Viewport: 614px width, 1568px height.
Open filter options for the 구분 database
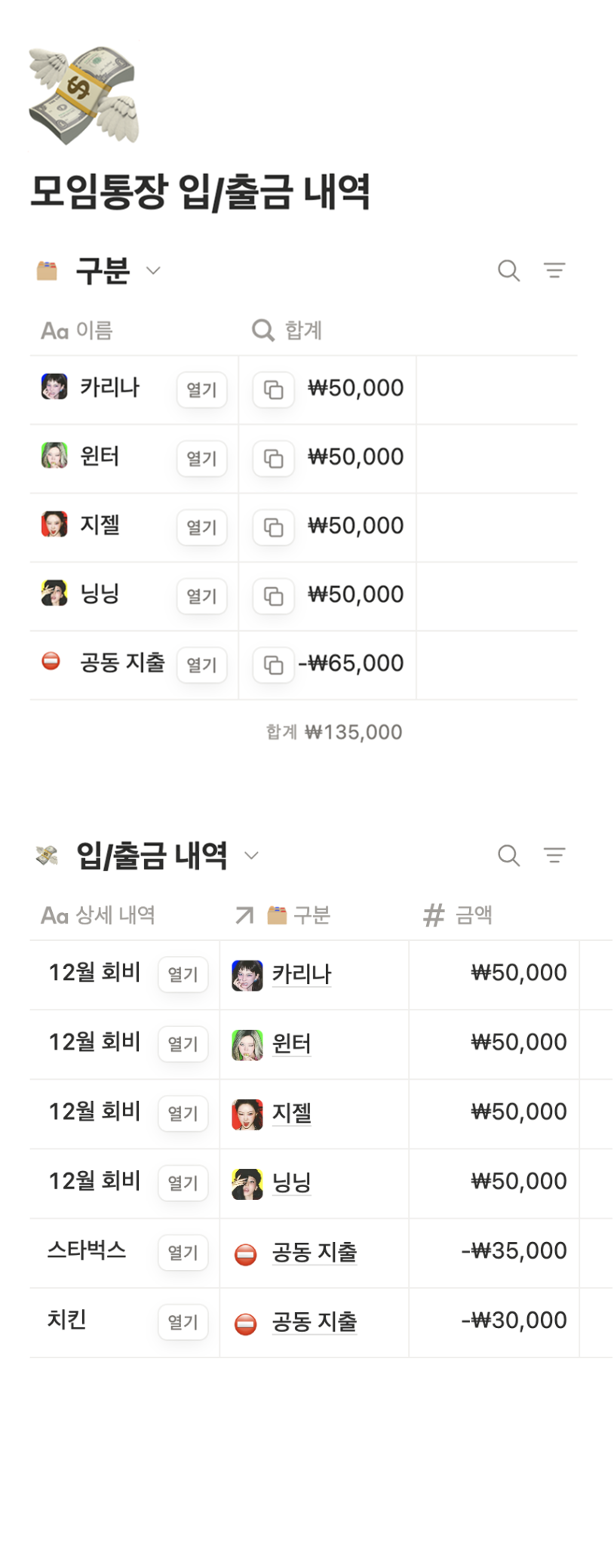tap(554, 271)
